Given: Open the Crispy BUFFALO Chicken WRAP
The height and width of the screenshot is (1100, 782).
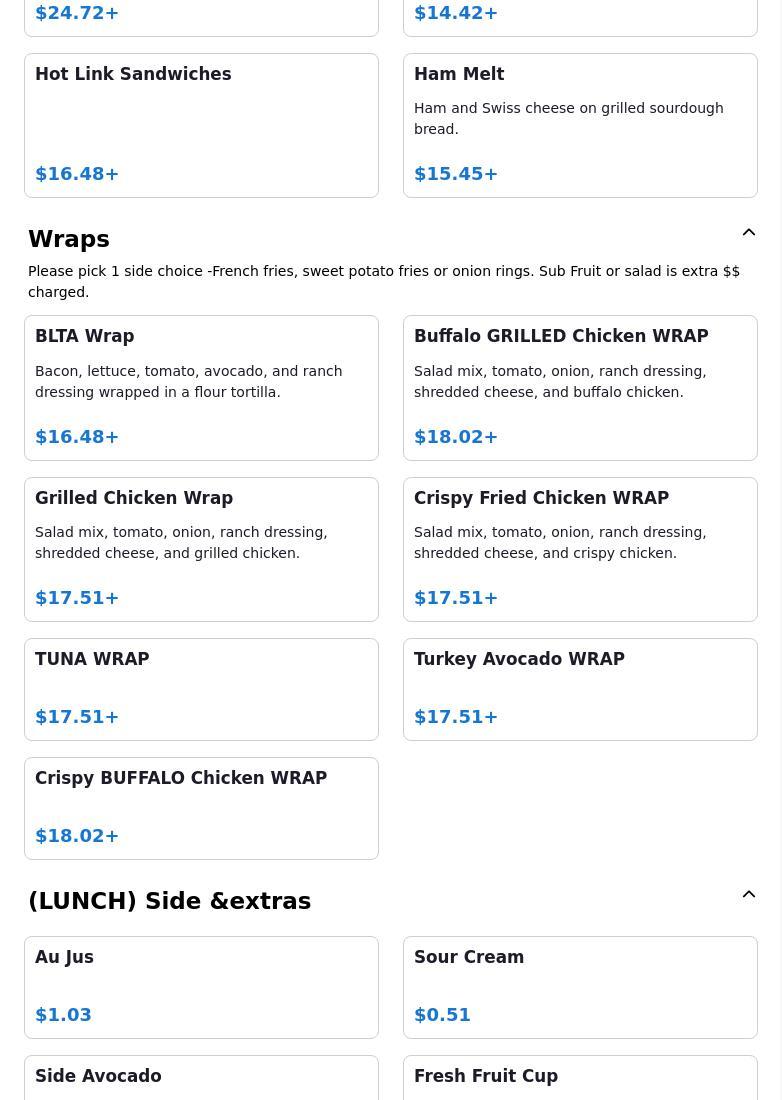Looking at the screenshot, I should [x=201, y=808].
